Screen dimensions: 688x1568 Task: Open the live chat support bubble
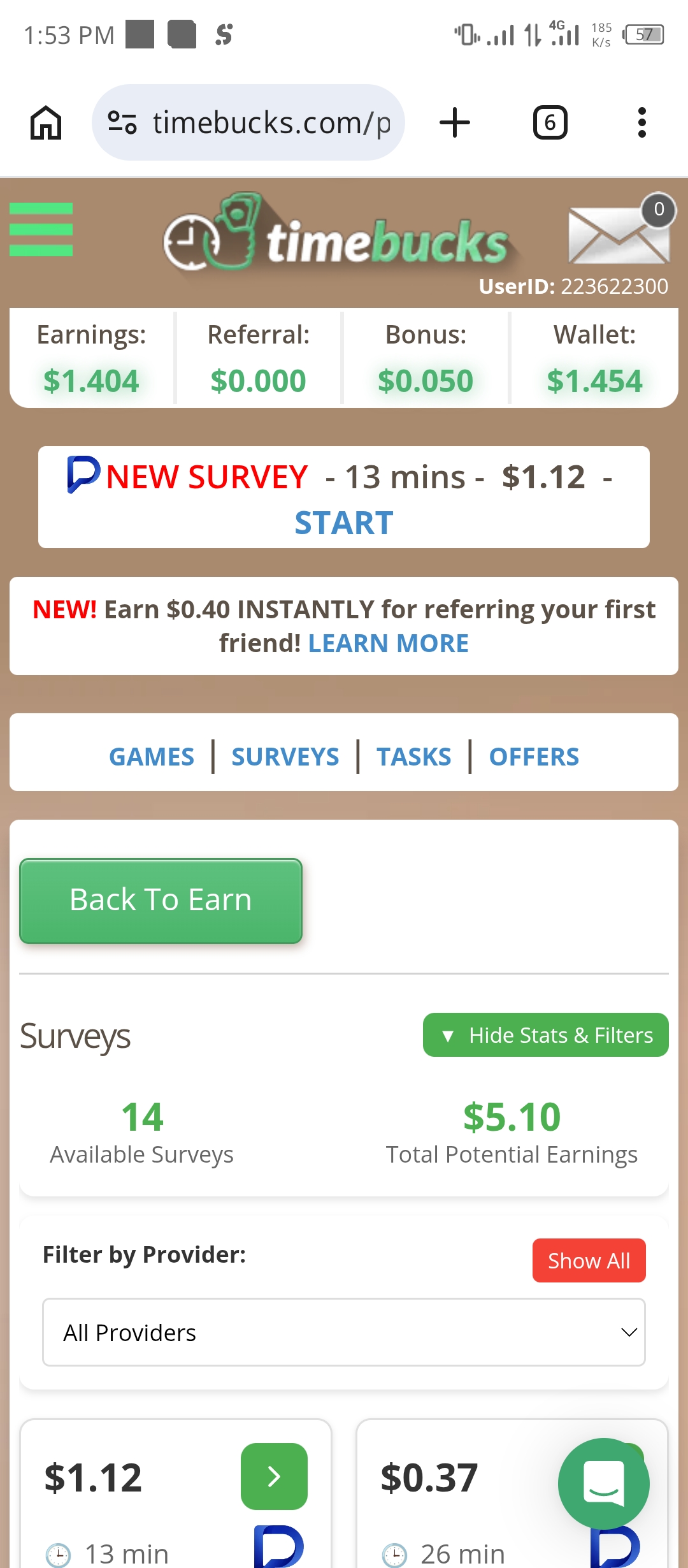[x=603, y=1484]
